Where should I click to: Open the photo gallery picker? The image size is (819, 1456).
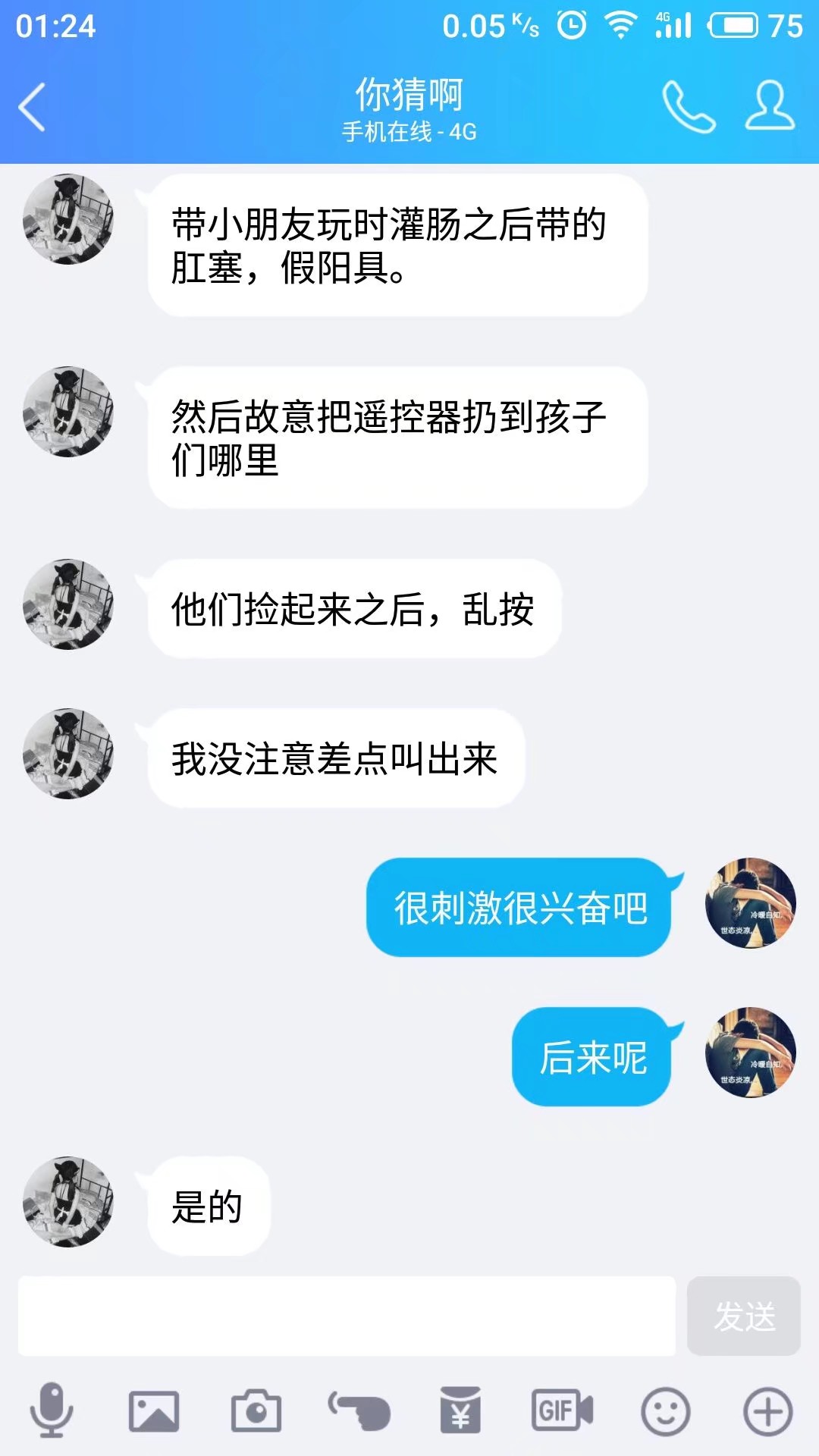[x=154, y=1411]
